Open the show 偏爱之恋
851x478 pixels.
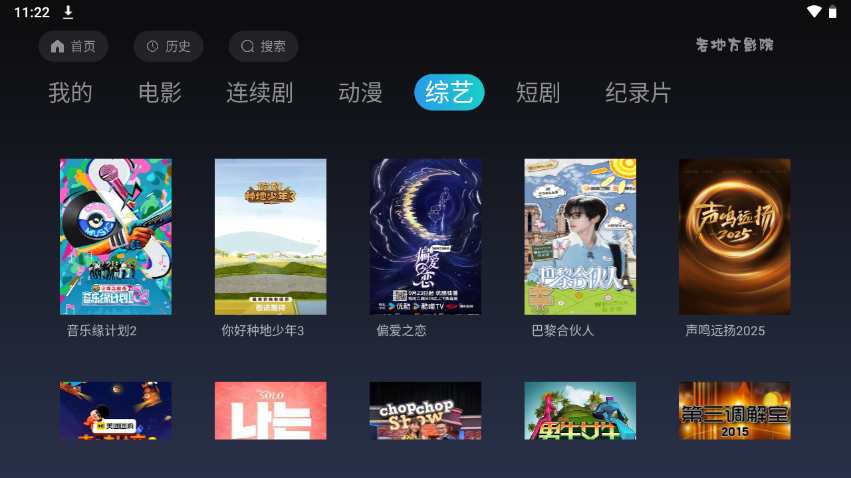pyautogui.click(x=425, y=237)
